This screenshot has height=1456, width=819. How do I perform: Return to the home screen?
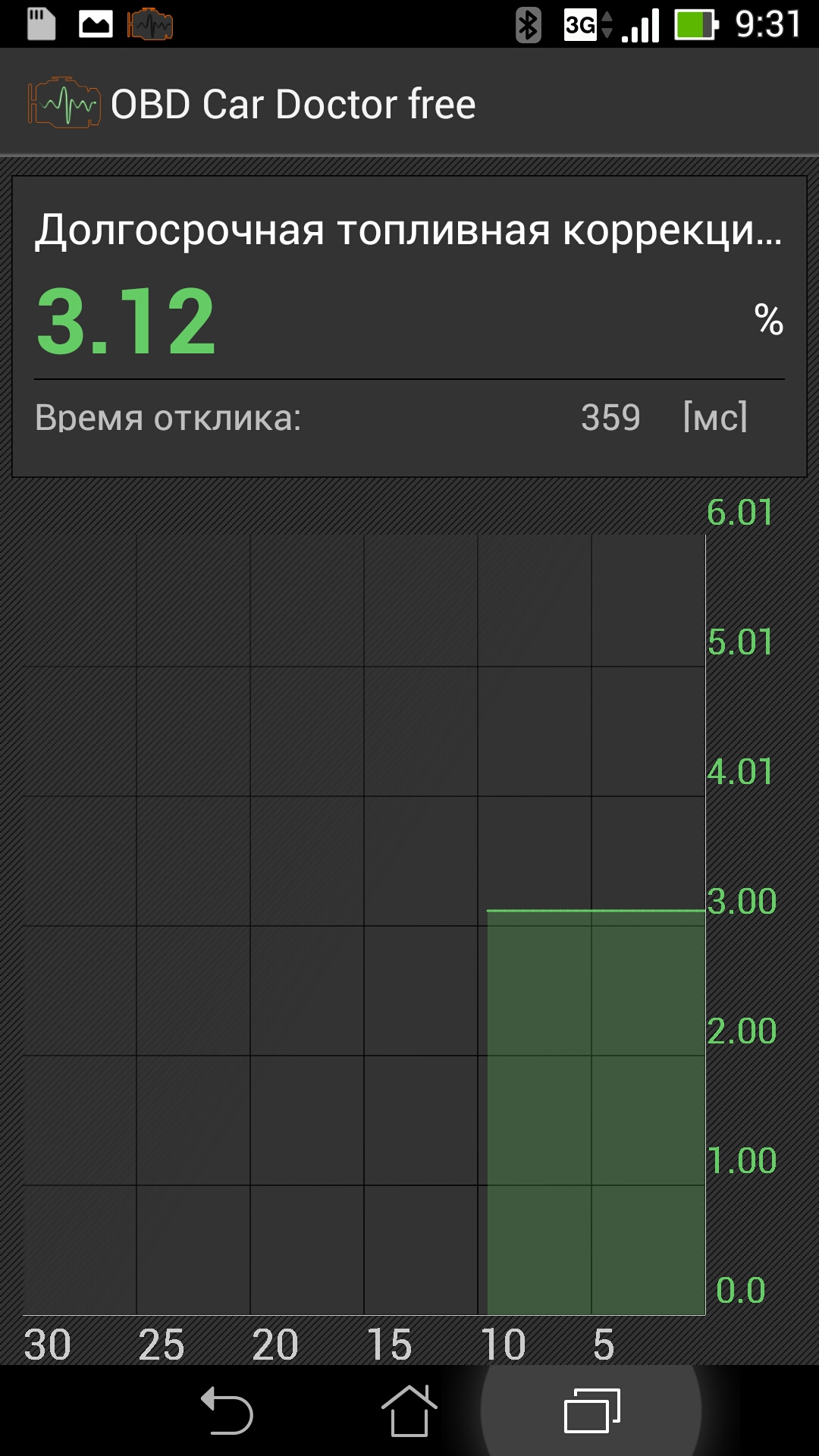point(409,1411)
